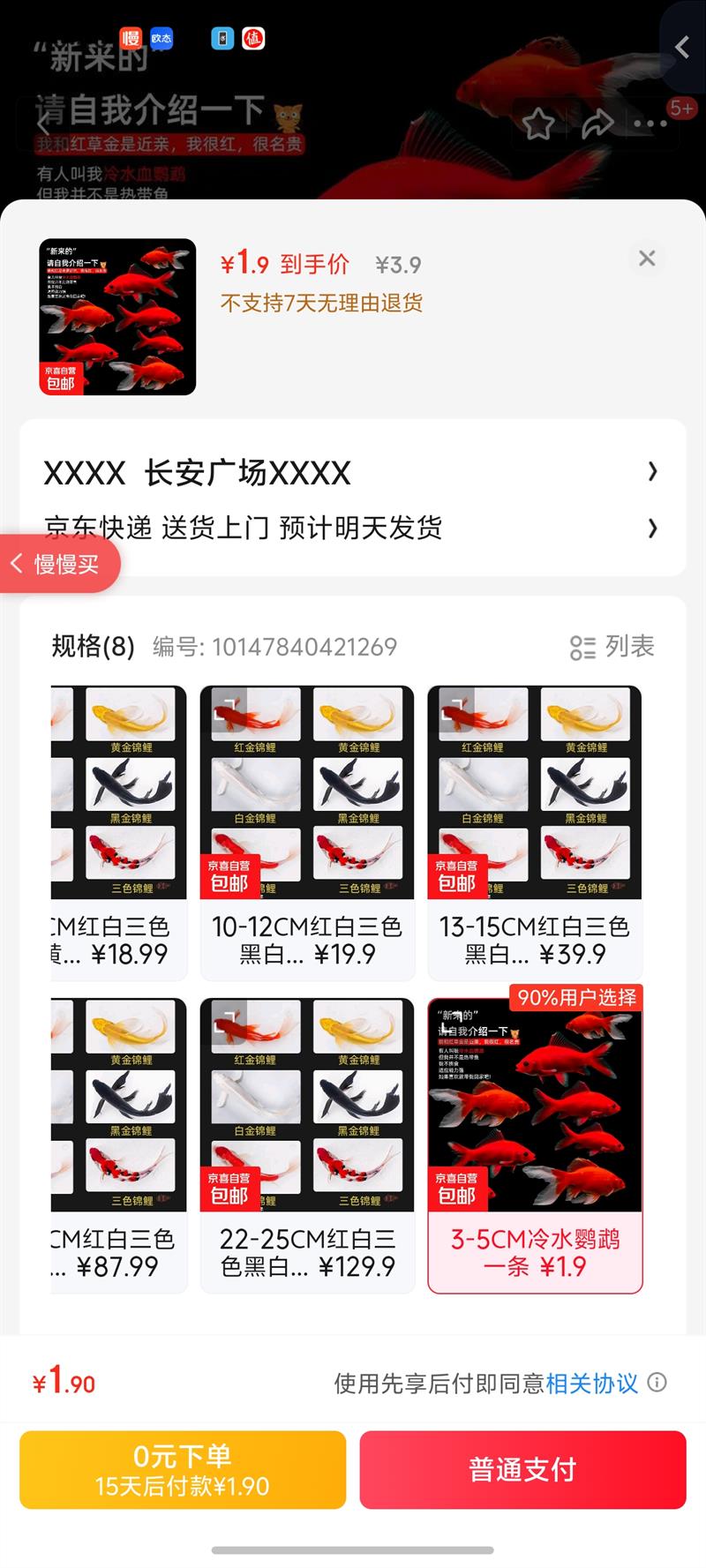Screen dimensions: 706x1568
Task: Select the 22-25CM红白三色 ¥129.9 spec
Action: tap(307, 1144)
